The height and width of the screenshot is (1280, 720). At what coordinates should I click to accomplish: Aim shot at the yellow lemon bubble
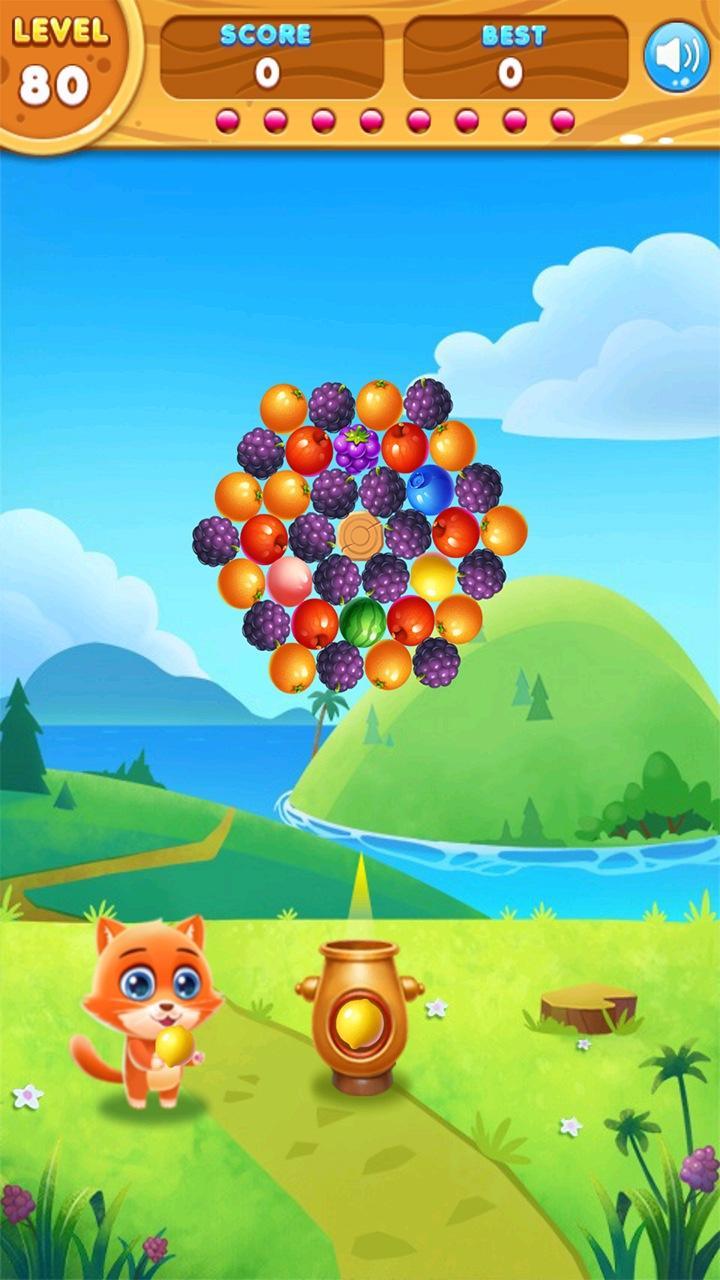(434, 577)
